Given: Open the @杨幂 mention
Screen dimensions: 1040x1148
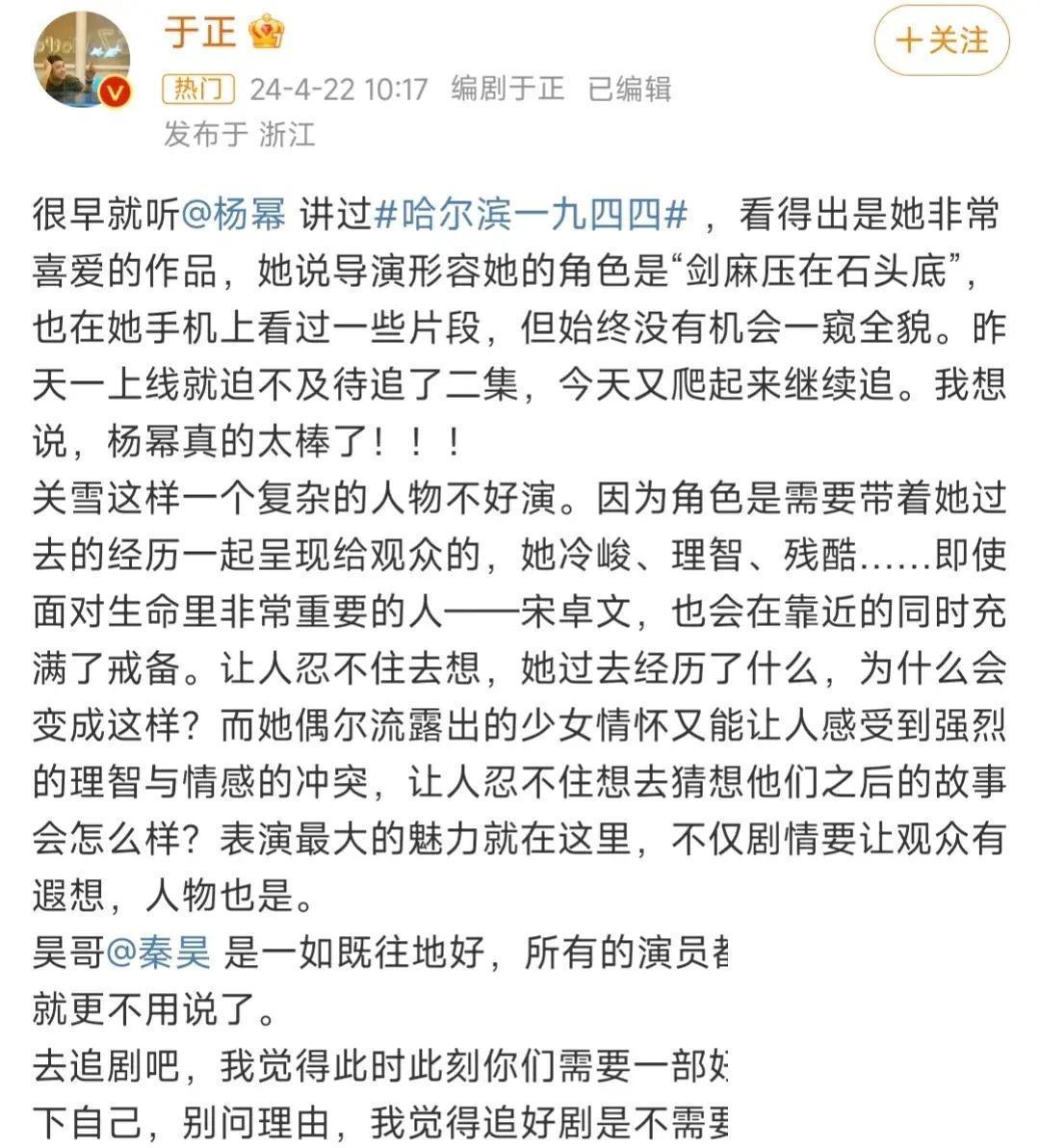Looking at the screenshot, I should (233, 216).
